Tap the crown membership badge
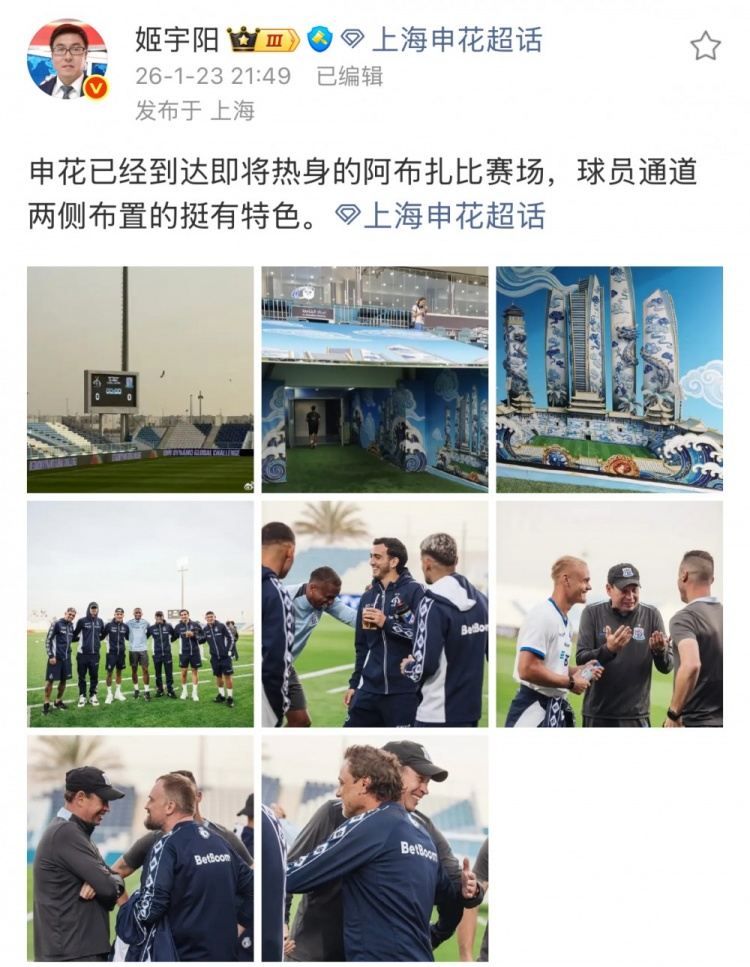 point(263,40)
